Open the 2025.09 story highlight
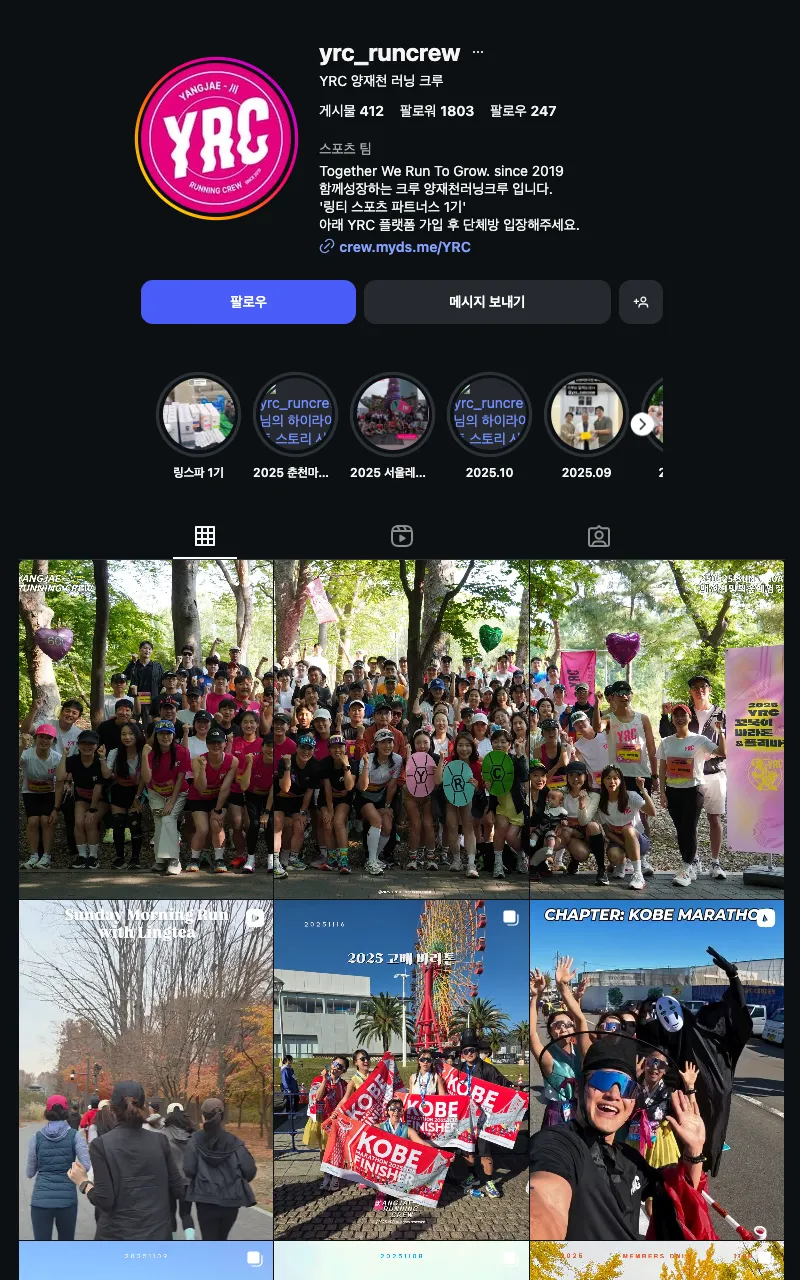This screenshot has height=1280, width=800. coord(586,415)
